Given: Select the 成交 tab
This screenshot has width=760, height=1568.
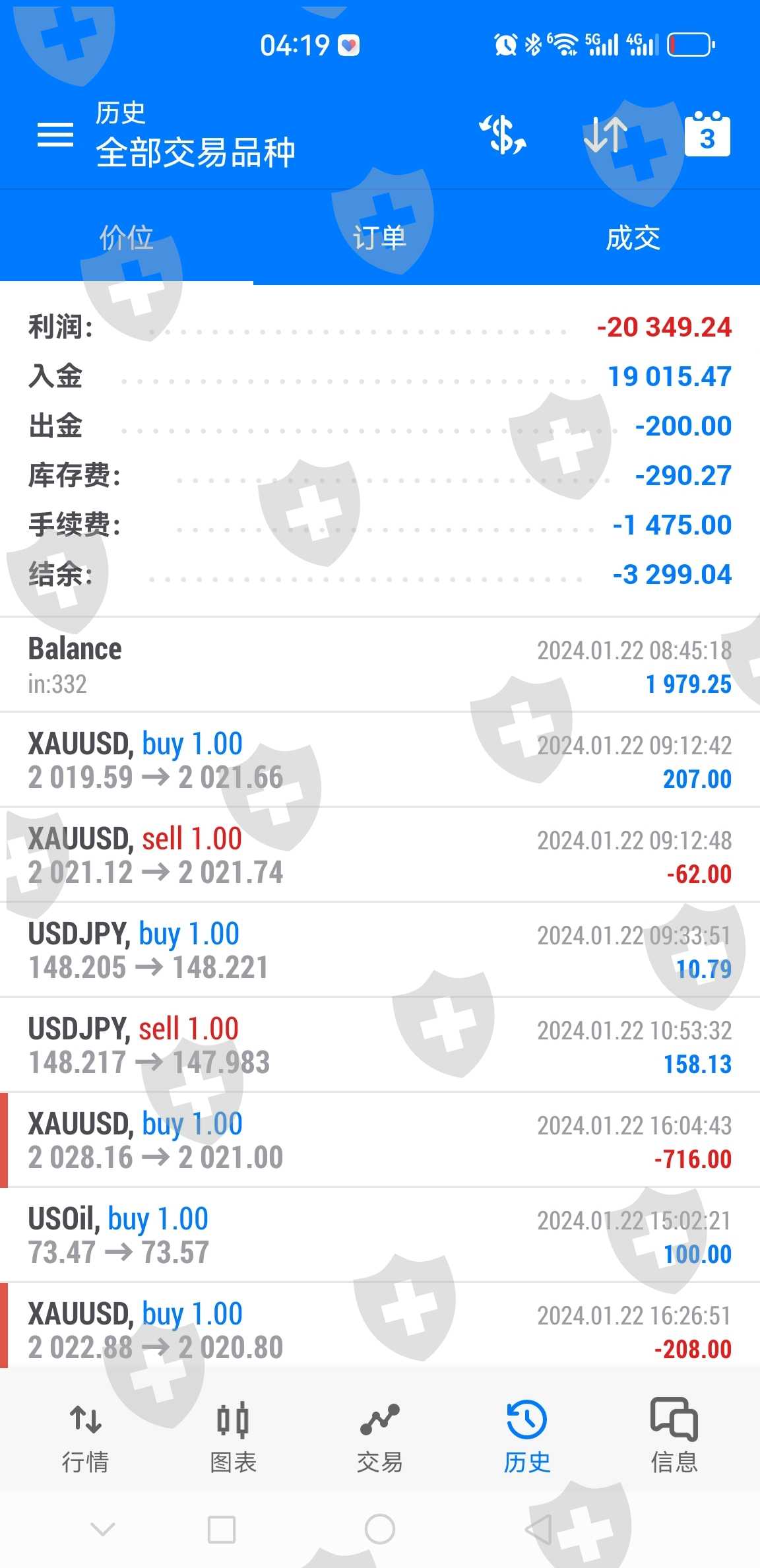Looking at the screenshot, I should (633, 238).
